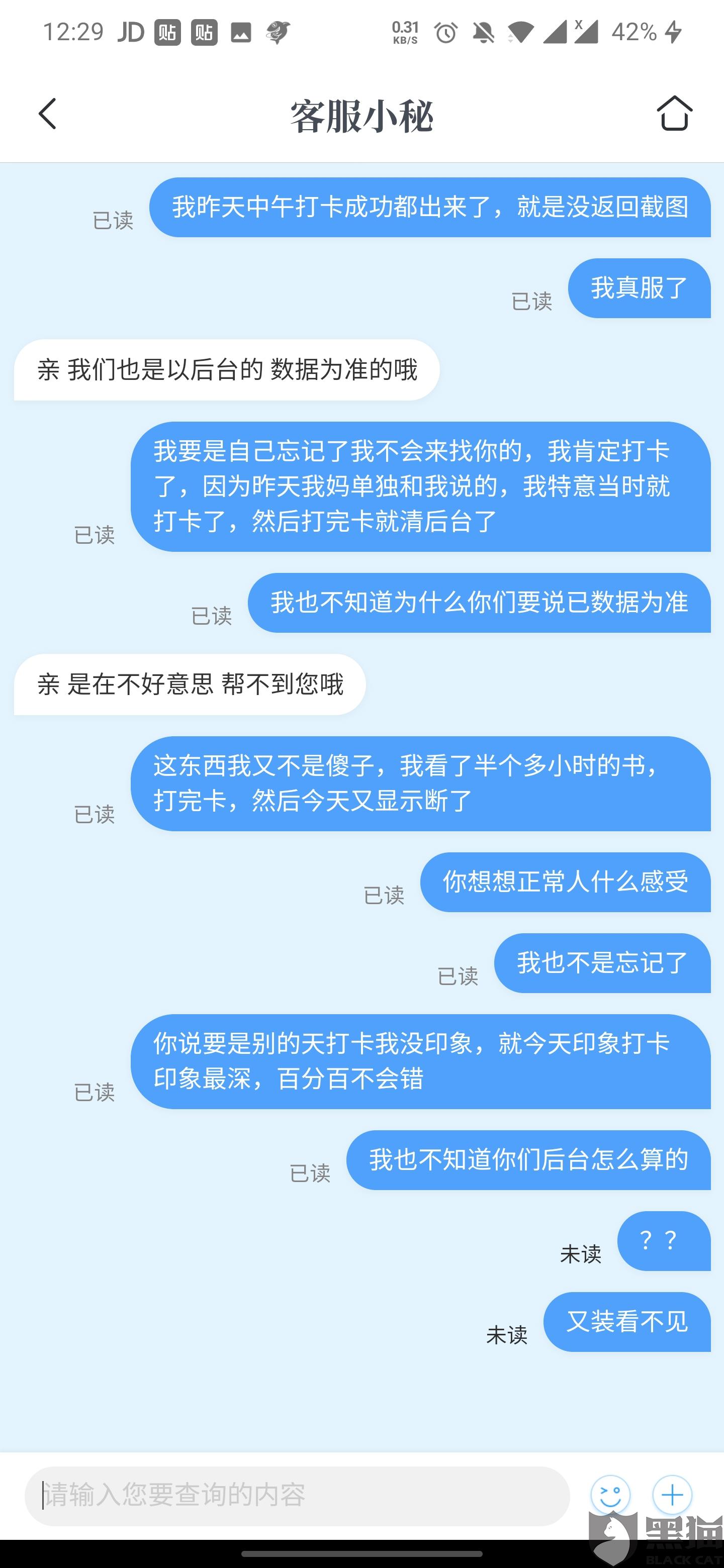
Task: Go back from the 客服小秘 chat
Action: (x=47, y=114)
